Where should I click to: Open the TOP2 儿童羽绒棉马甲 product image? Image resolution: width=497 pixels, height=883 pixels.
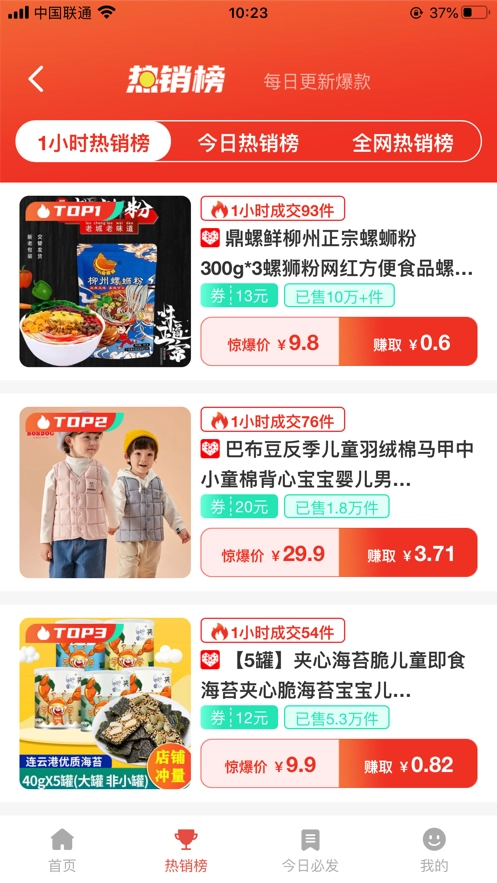pyautogui.click(x=105, y=493)
